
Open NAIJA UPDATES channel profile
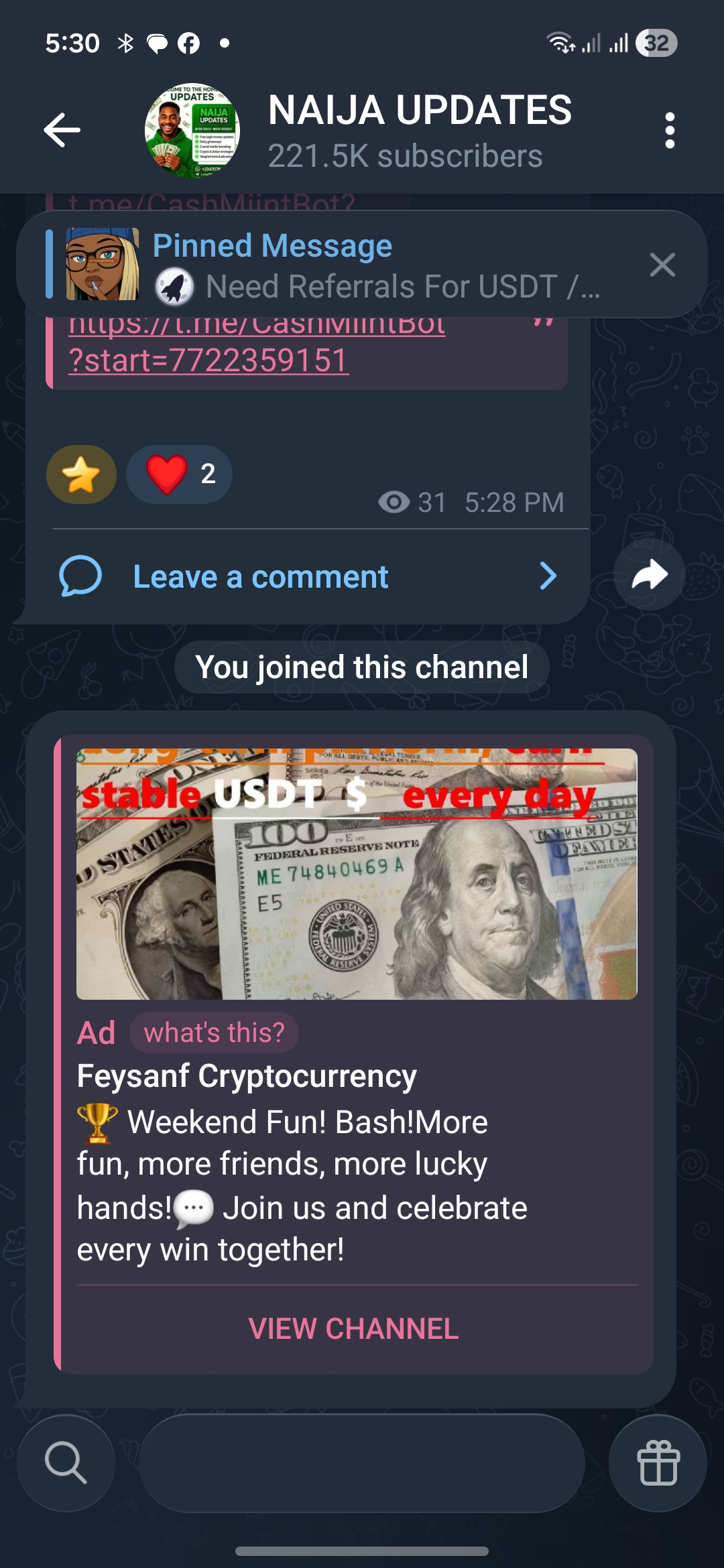(x=419, y=131)
